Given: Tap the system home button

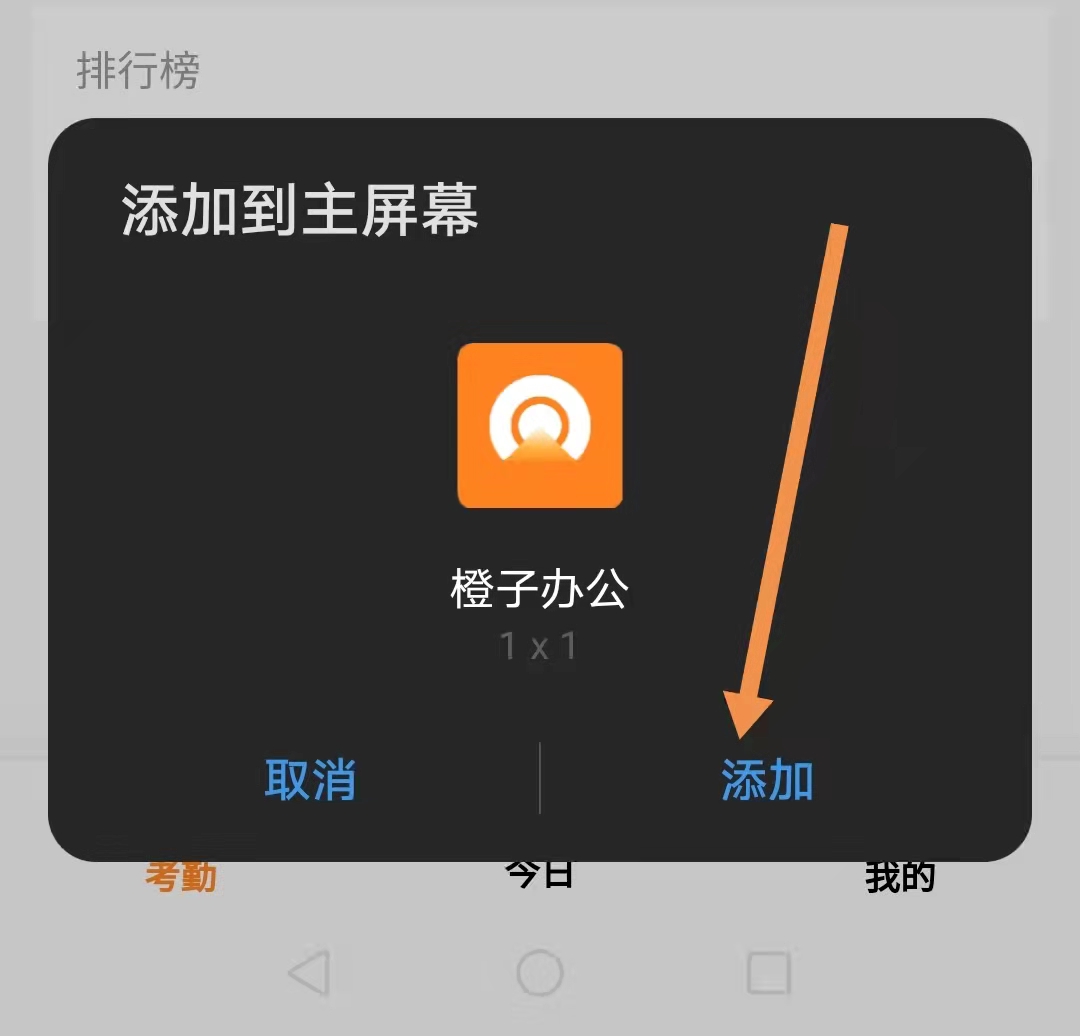Looking at the screenshot, I should pos(540,972).
